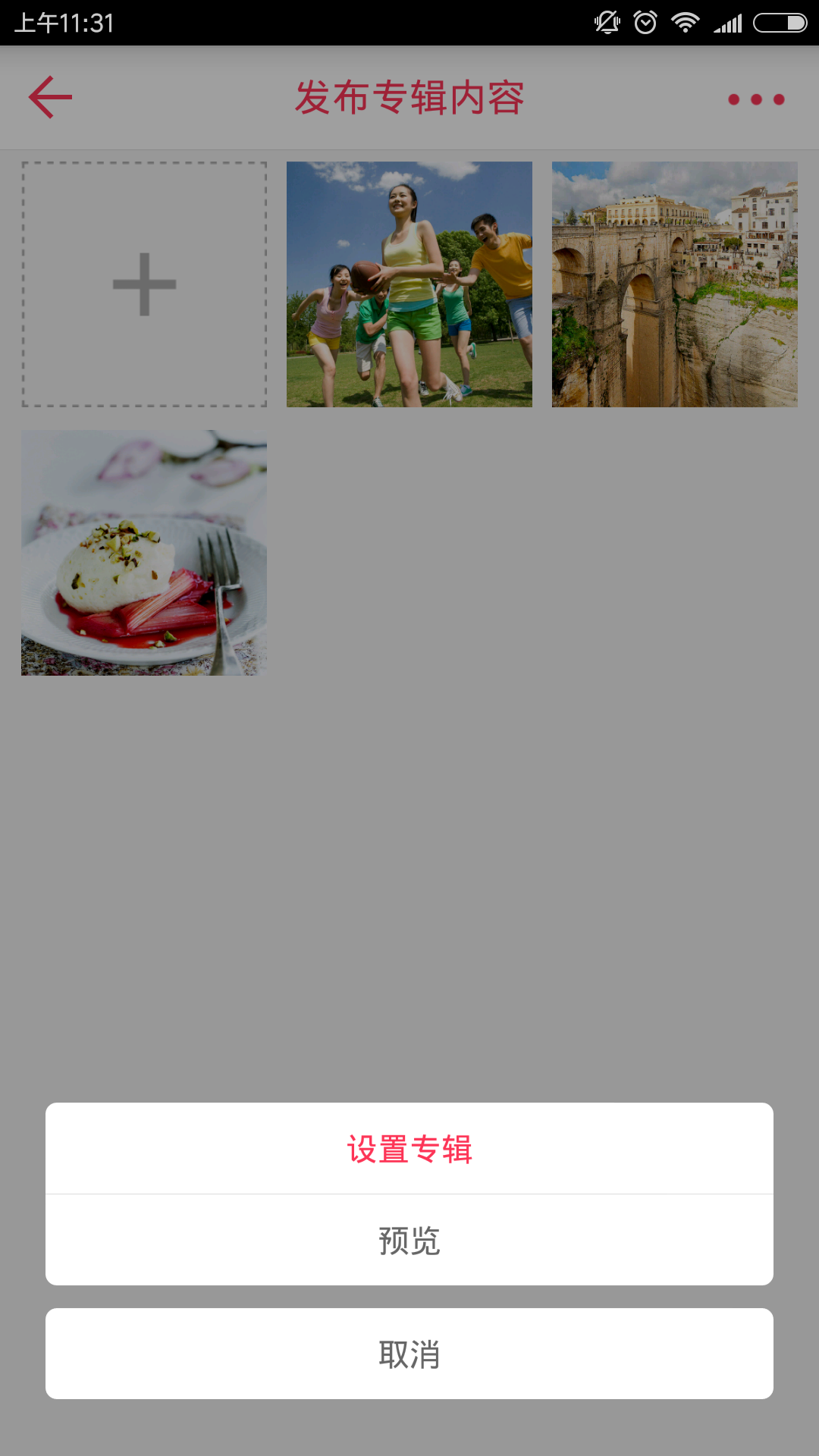819x1456 pixels.
Task: Go back using the red arrow
Action: (x=50, y=97)
